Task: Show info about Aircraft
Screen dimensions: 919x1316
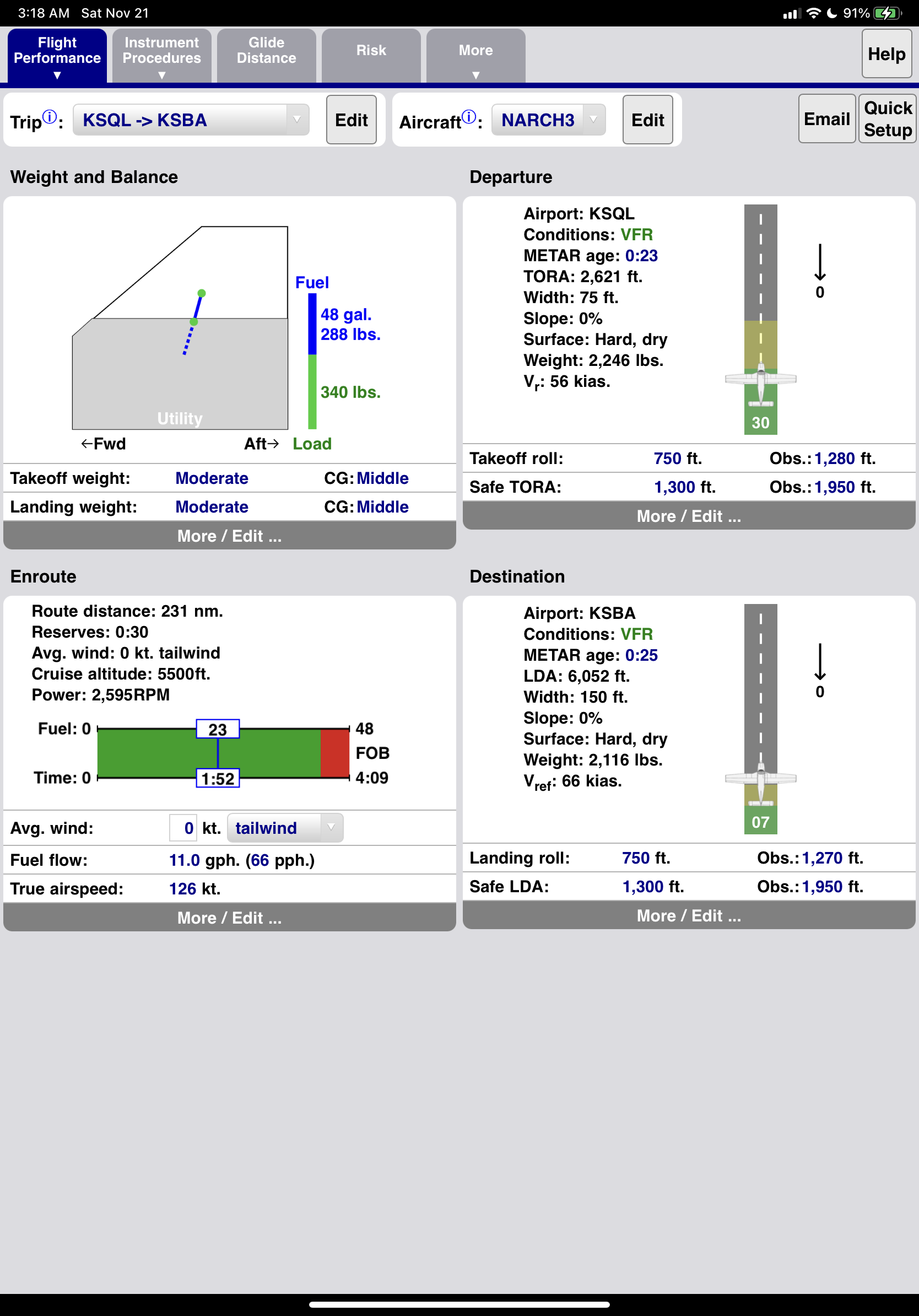Action: [469, 117]
